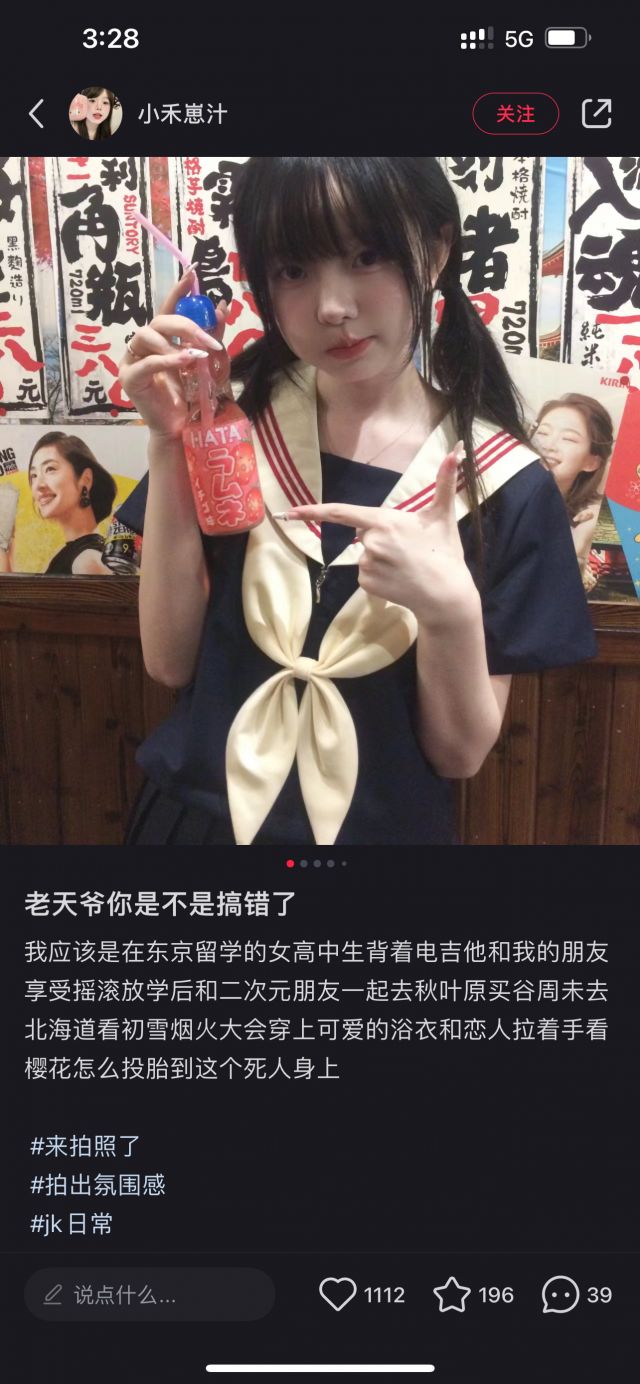Screen dimensions: 640x1384
Task: Save the post with the star icon
Action: 452,1295
